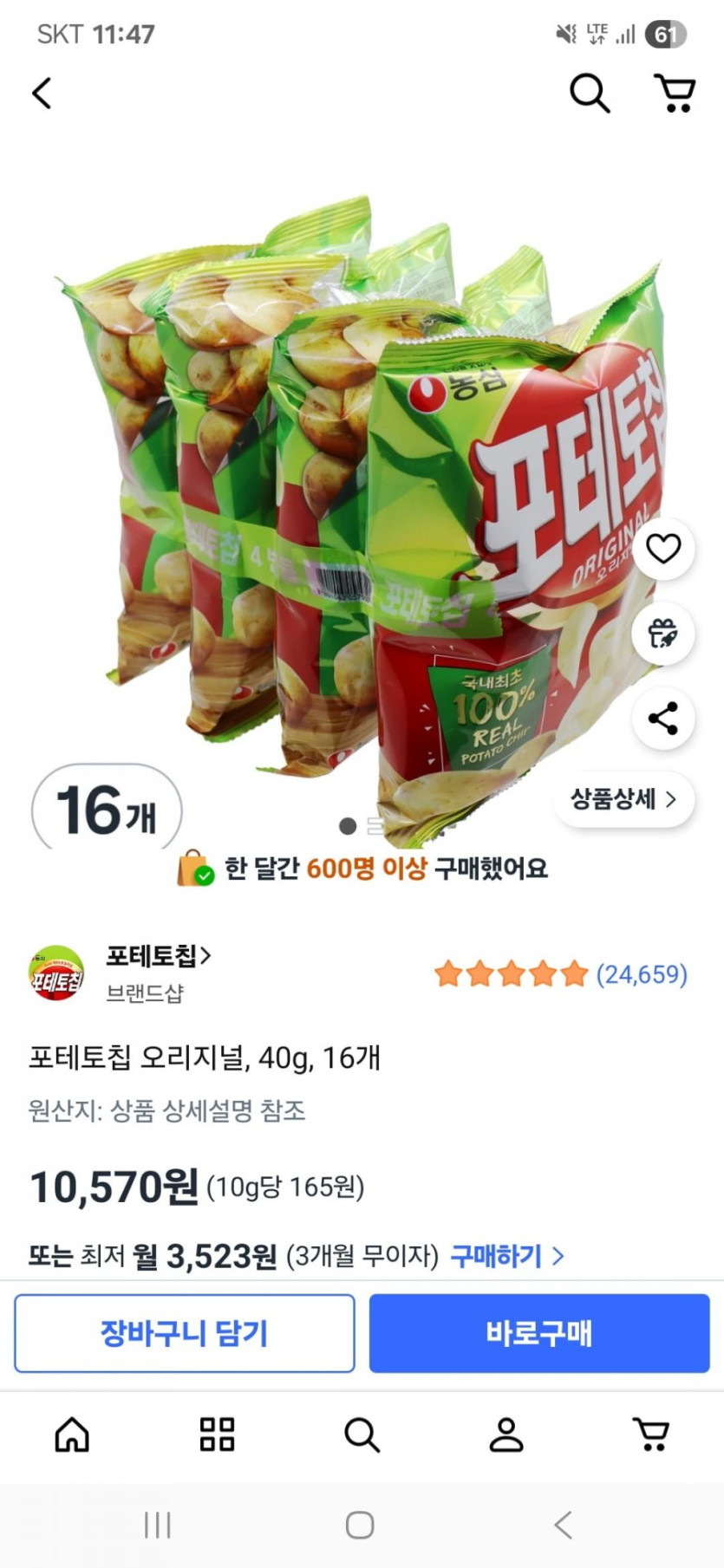Go back using the top-left arrow
The width and height of the screenshot is (724, 1568).
pos(42,94)
